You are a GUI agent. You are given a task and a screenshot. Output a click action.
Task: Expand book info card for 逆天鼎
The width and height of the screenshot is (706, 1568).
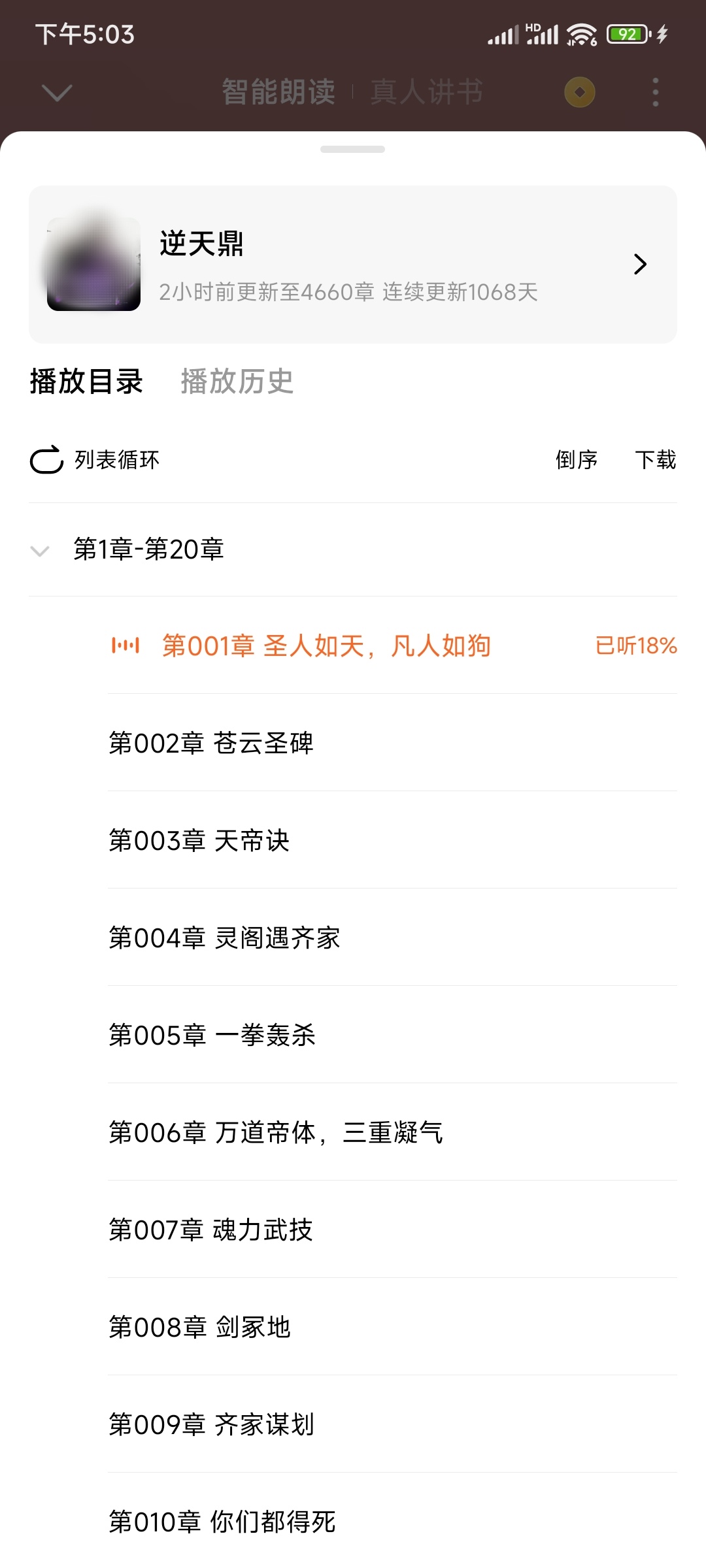(353, 264)
